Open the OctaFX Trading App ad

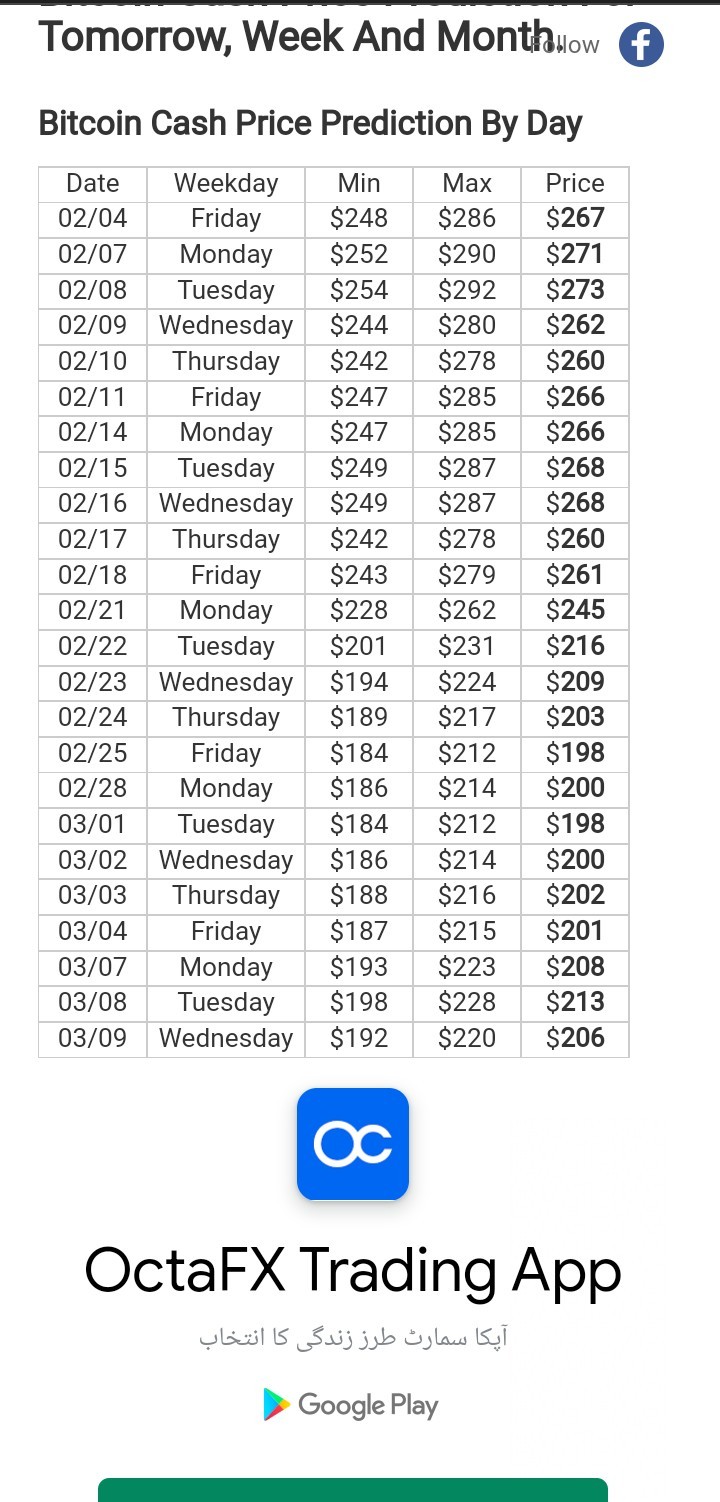point(353,1271)
